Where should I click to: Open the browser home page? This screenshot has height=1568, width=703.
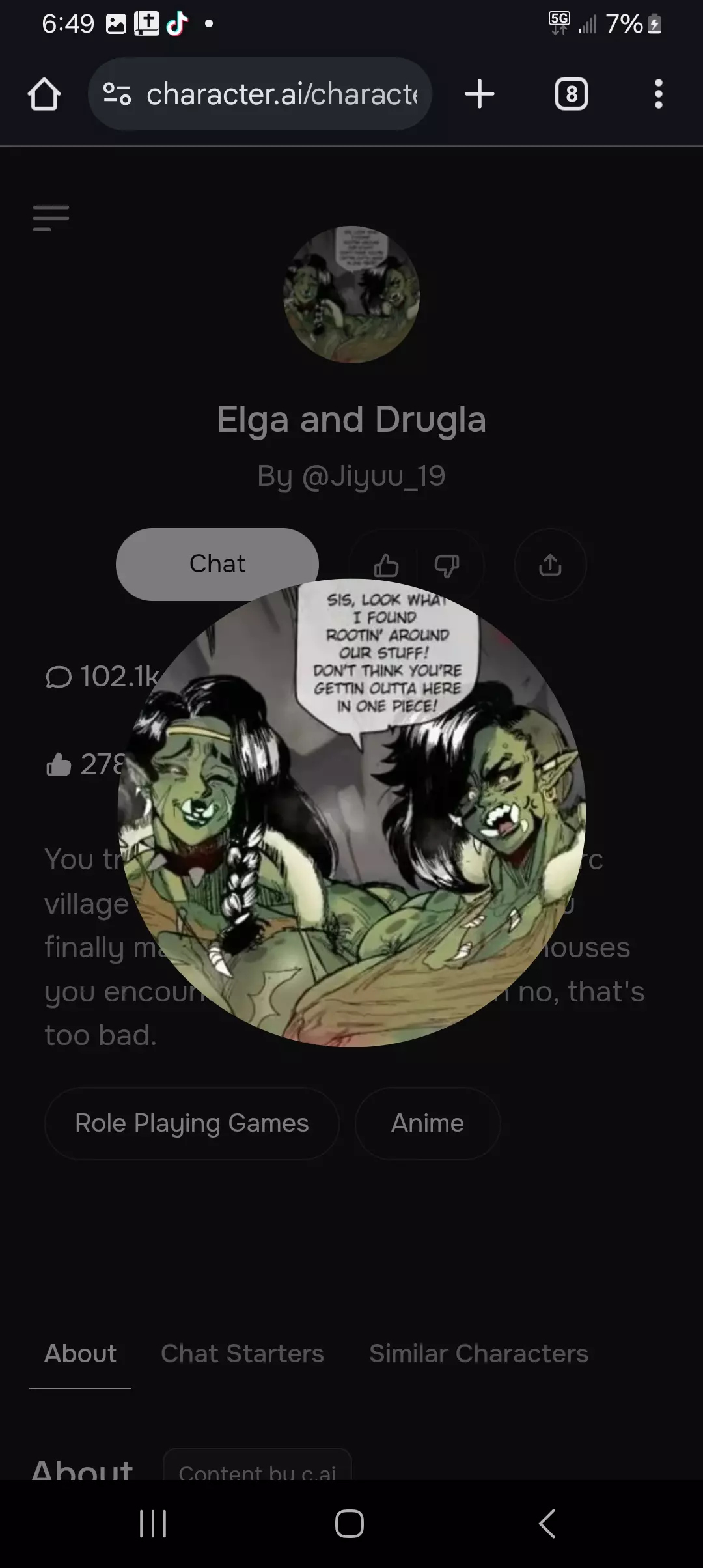coord(44,94)
